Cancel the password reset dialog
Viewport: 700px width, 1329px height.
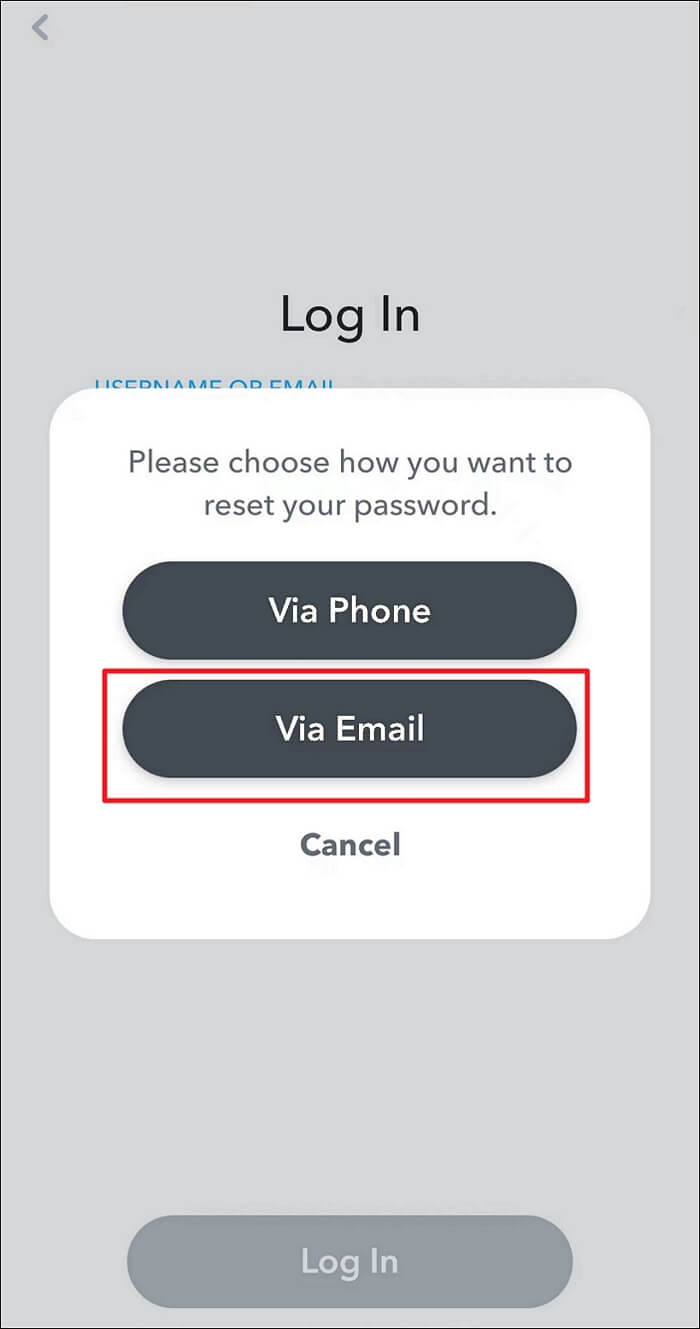[x=350, y=845]
